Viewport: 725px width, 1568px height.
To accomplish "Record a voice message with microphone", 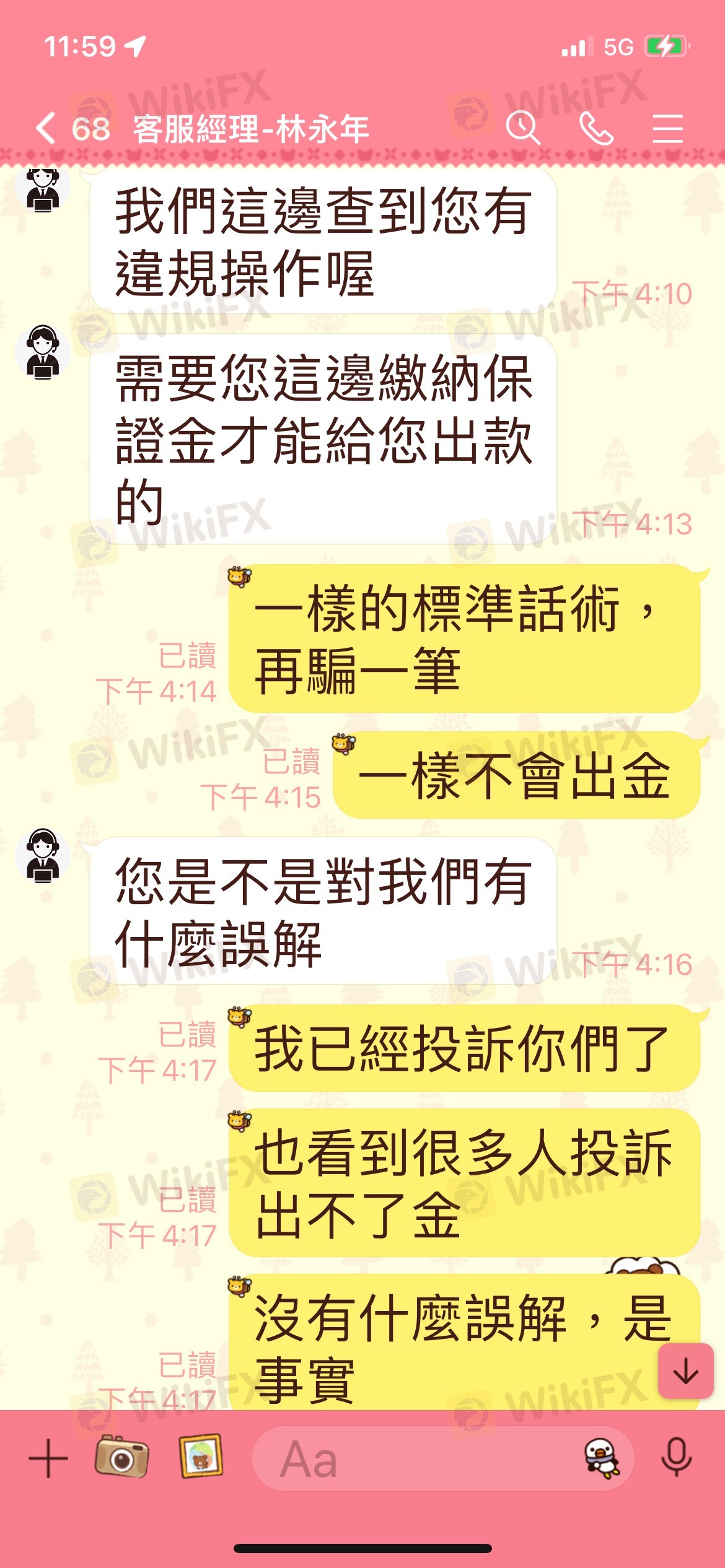I will point(676,1457).
